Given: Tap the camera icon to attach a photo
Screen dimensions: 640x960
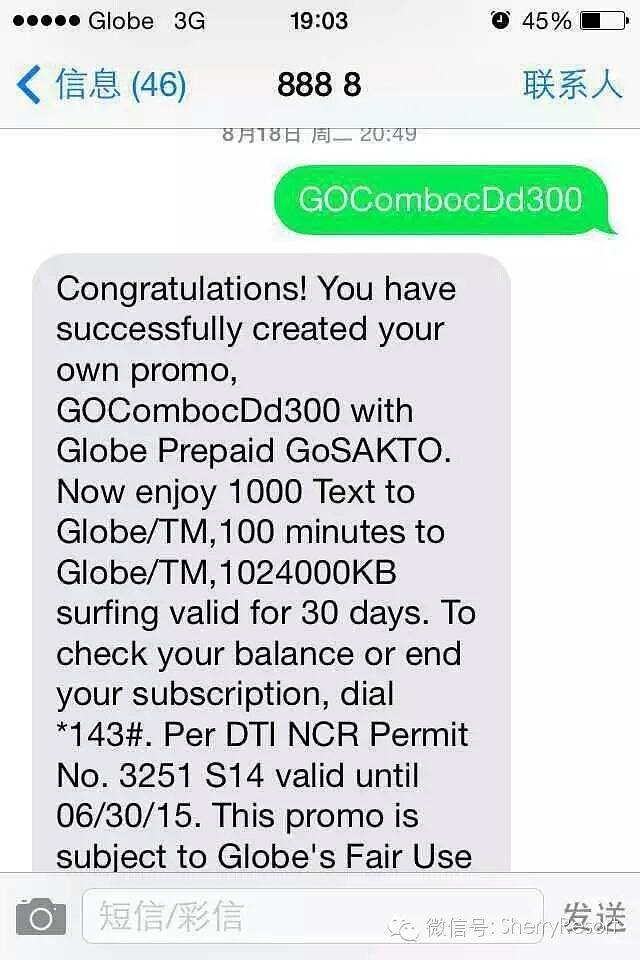Looking at the screenshot, I should (40, 916).
